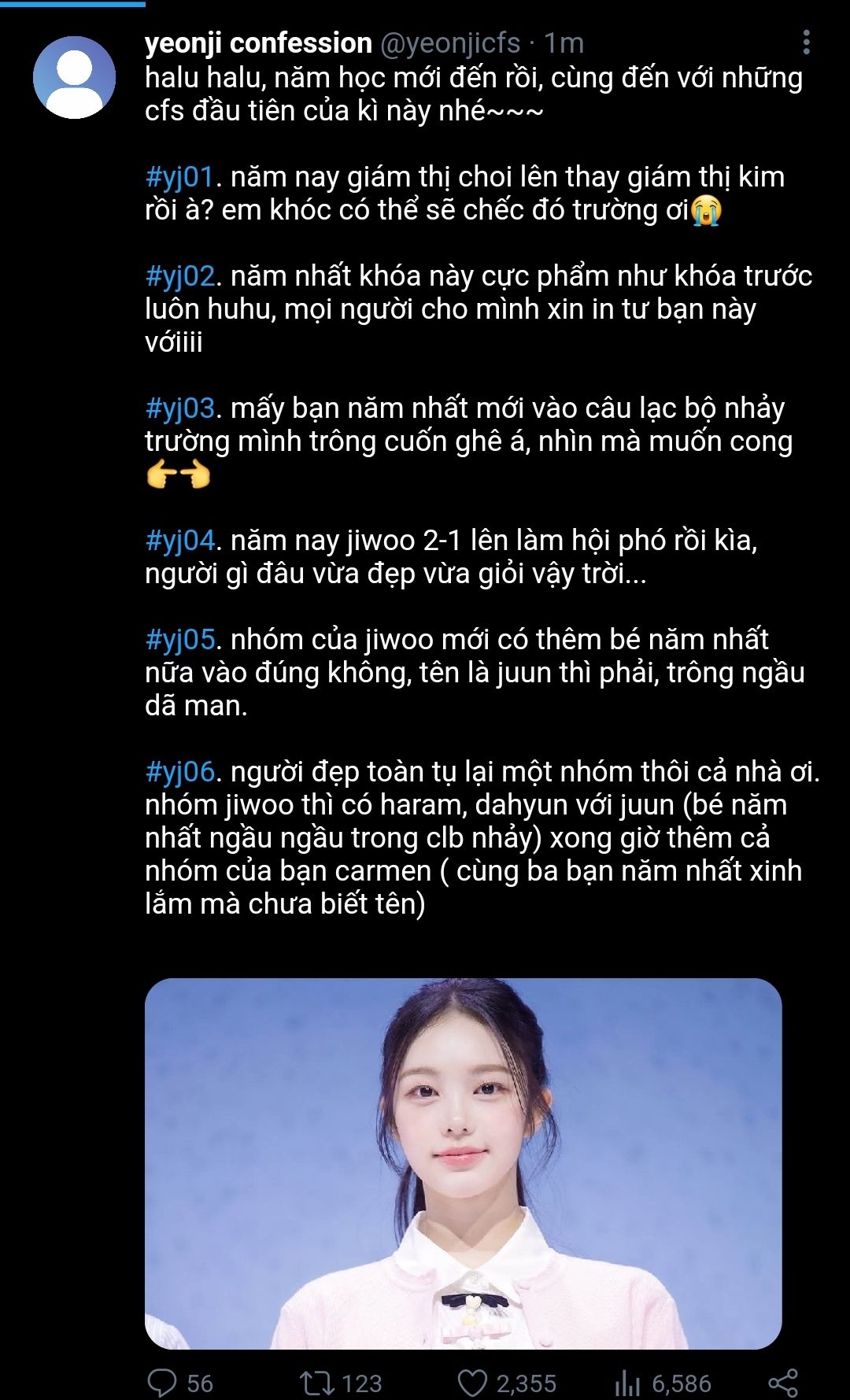View the tweet's analytics views icon
Viewport: 850px width, 1400px height.
click(627, 1383)
